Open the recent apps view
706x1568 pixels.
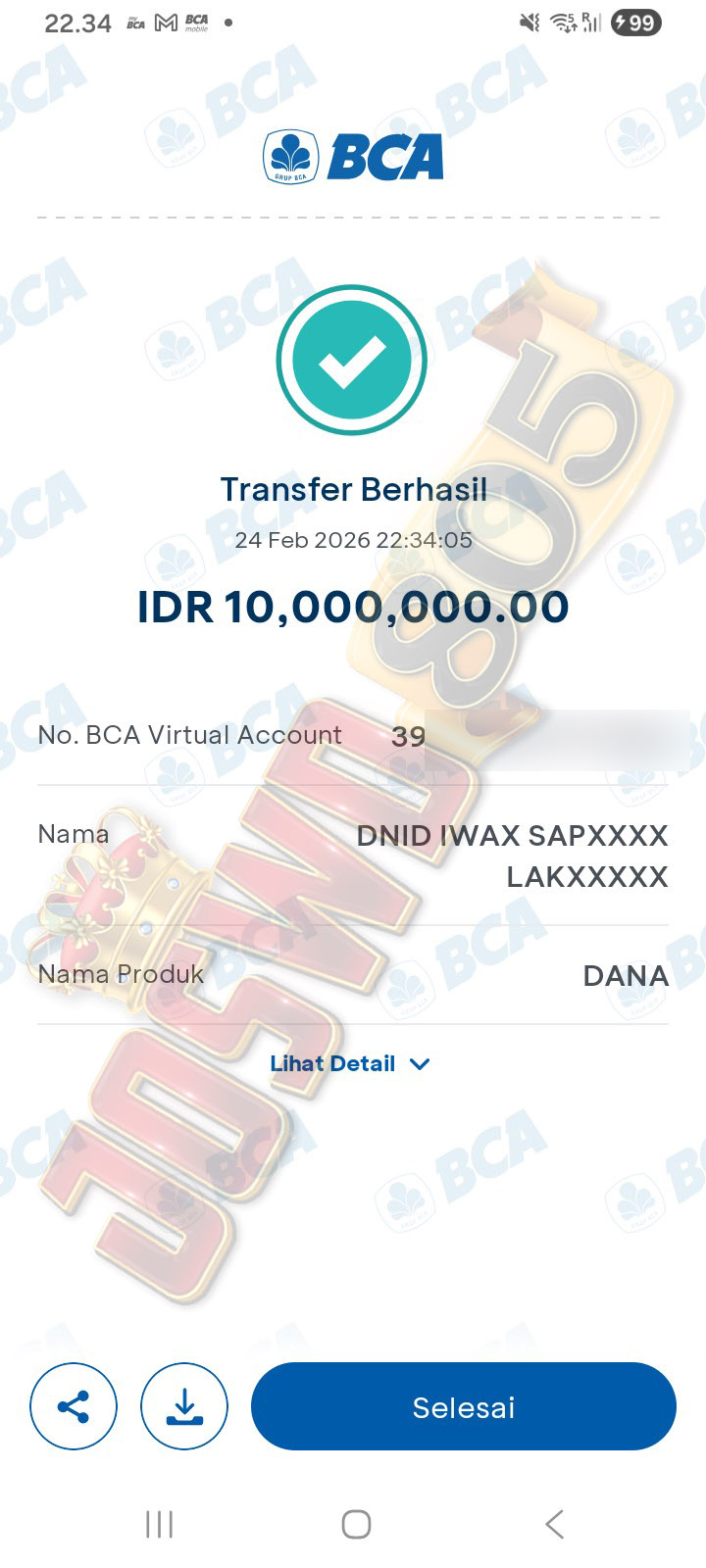(x=159, y=1524)
